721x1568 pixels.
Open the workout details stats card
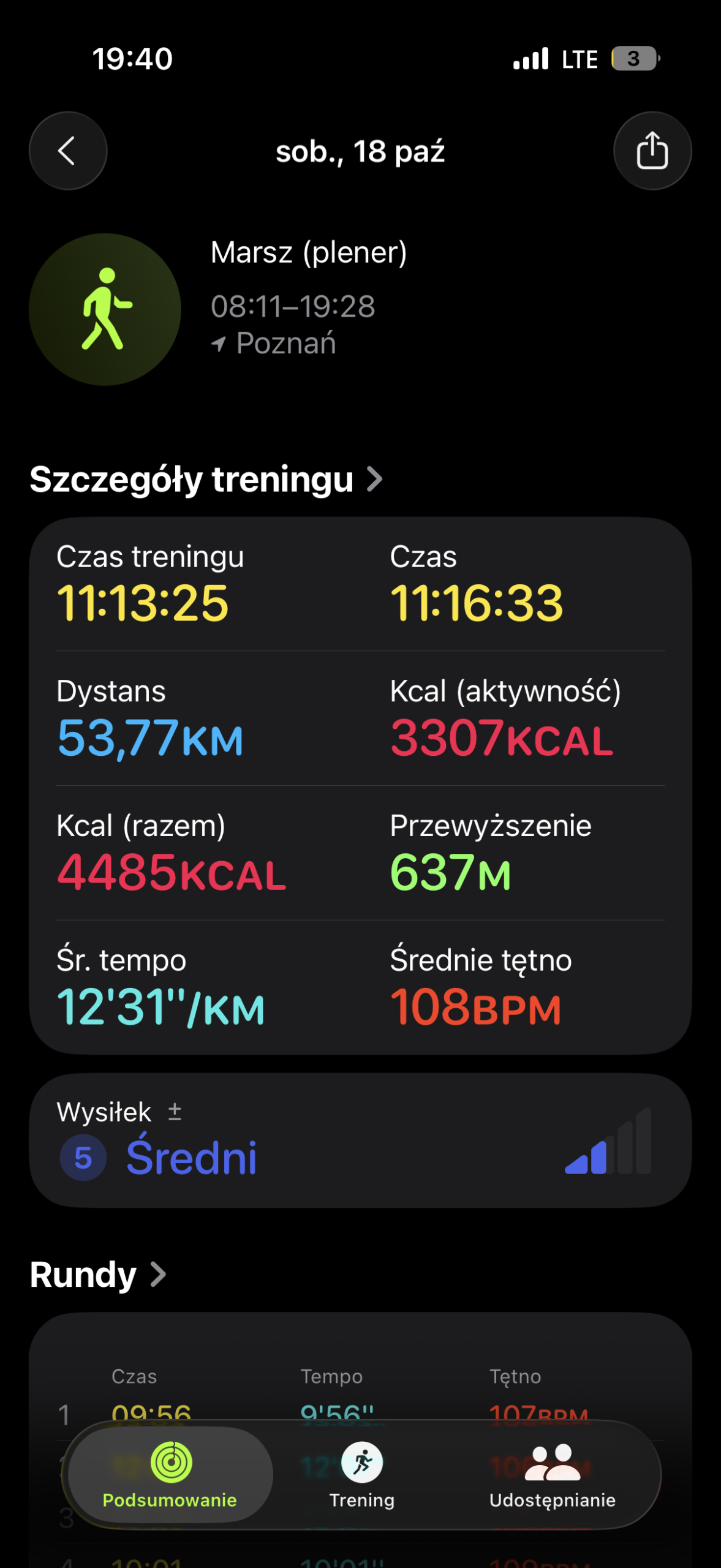click(x=360, y=785)
